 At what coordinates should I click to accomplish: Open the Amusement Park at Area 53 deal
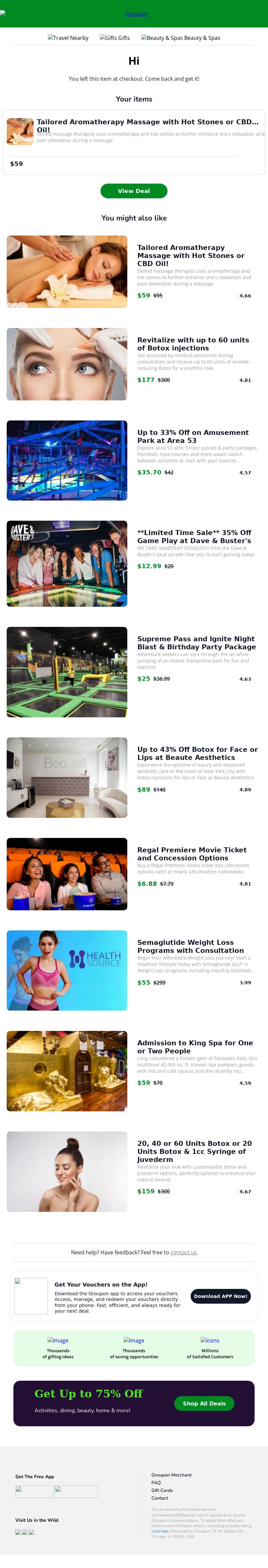[x=193, y=437]
